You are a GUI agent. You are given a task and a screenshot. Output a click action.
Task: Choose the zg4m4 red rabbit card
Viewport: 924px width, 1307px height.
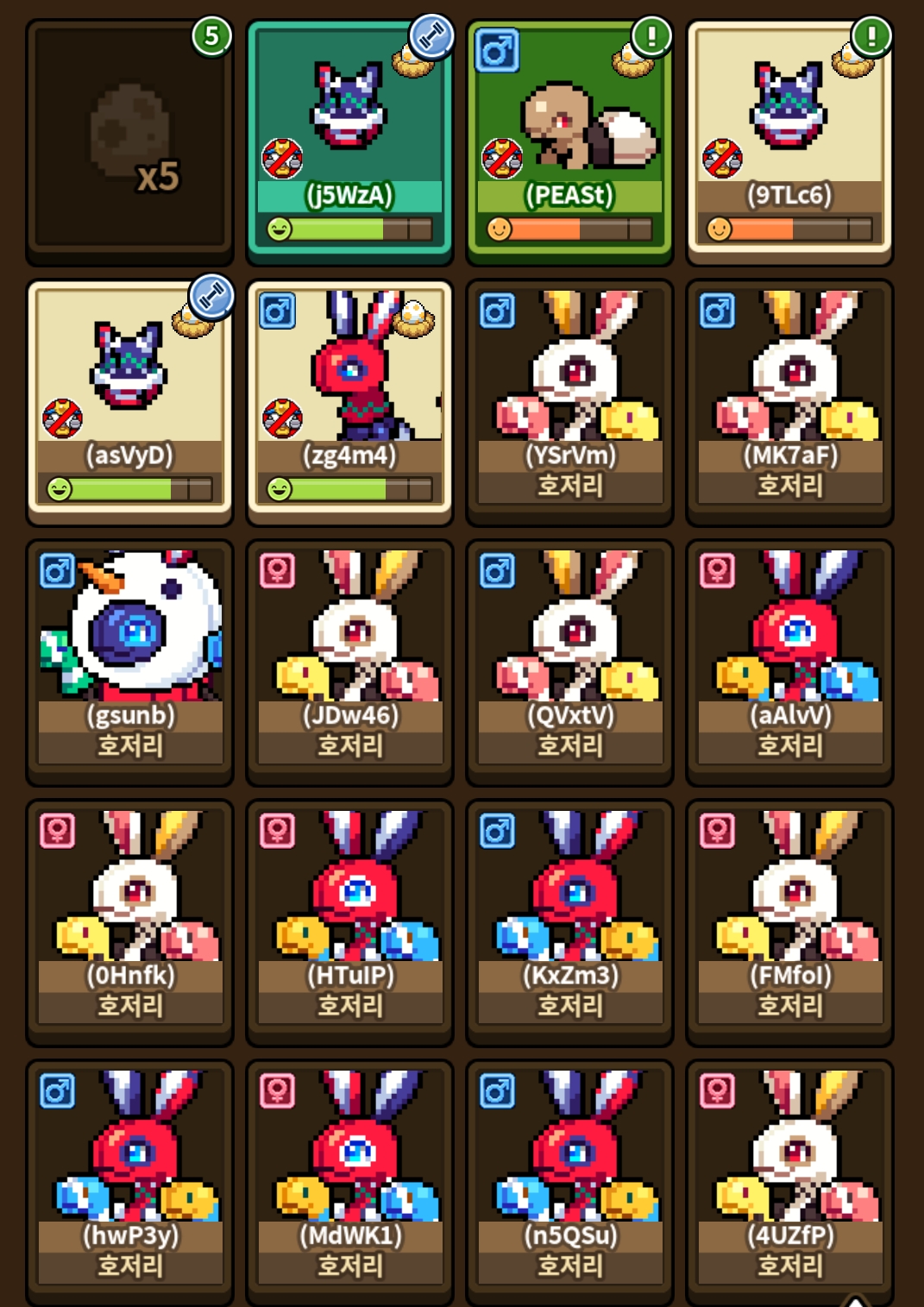point(349,403)
